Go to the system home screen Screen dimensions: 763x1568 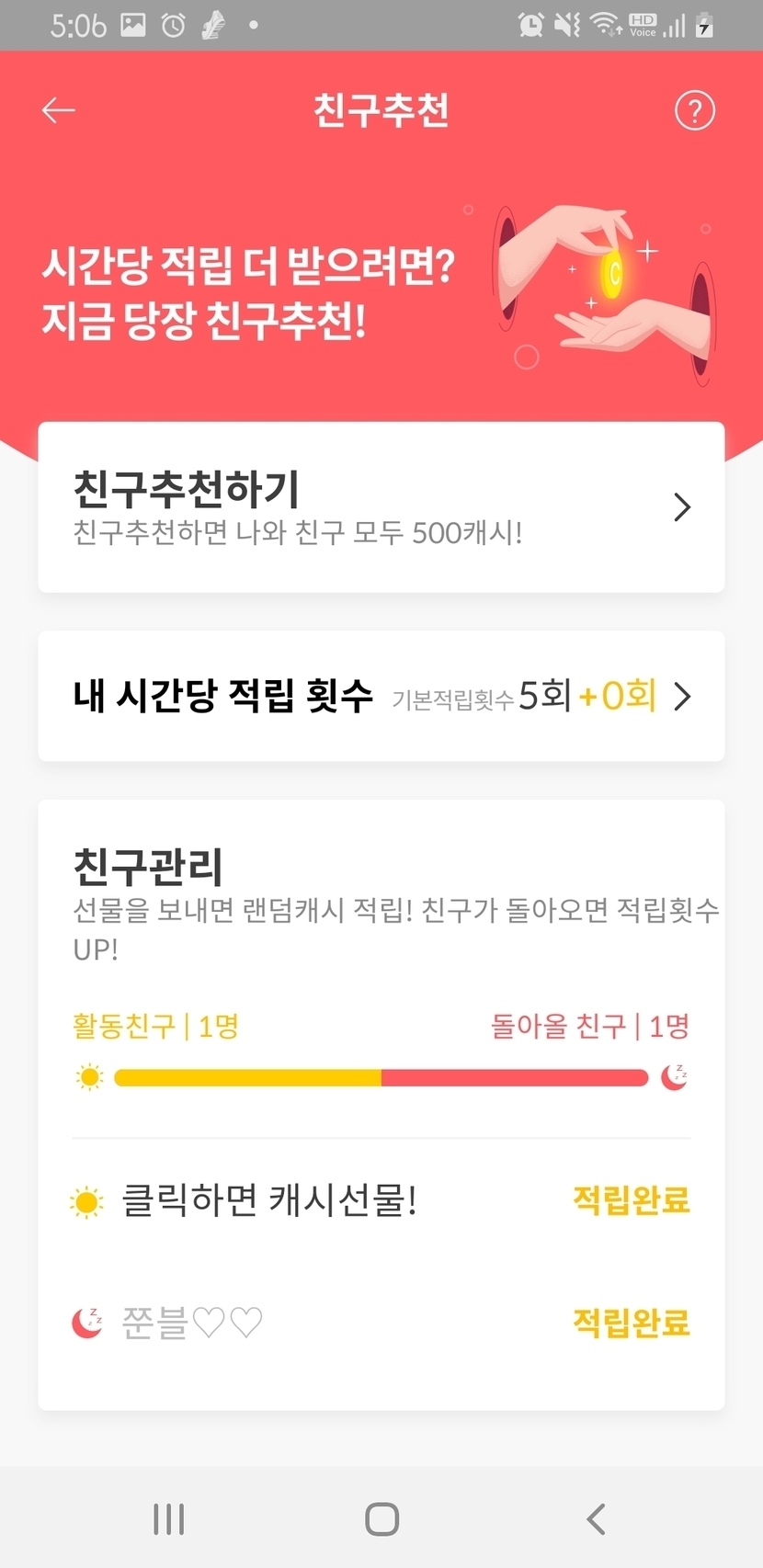381,1518
